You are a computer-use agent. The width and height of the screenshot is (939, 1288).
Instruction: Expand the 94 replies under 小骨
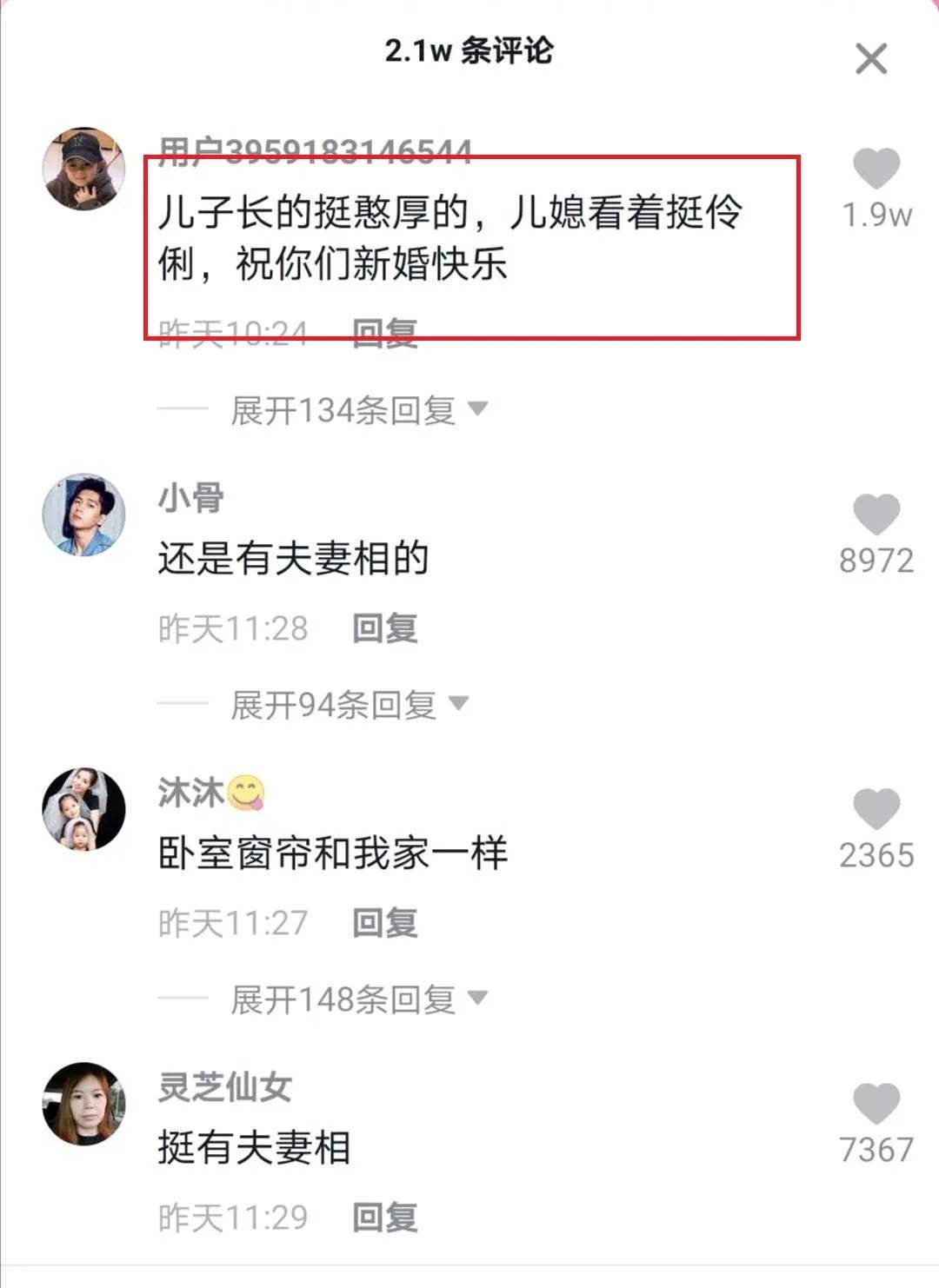(x=349, y=705)
